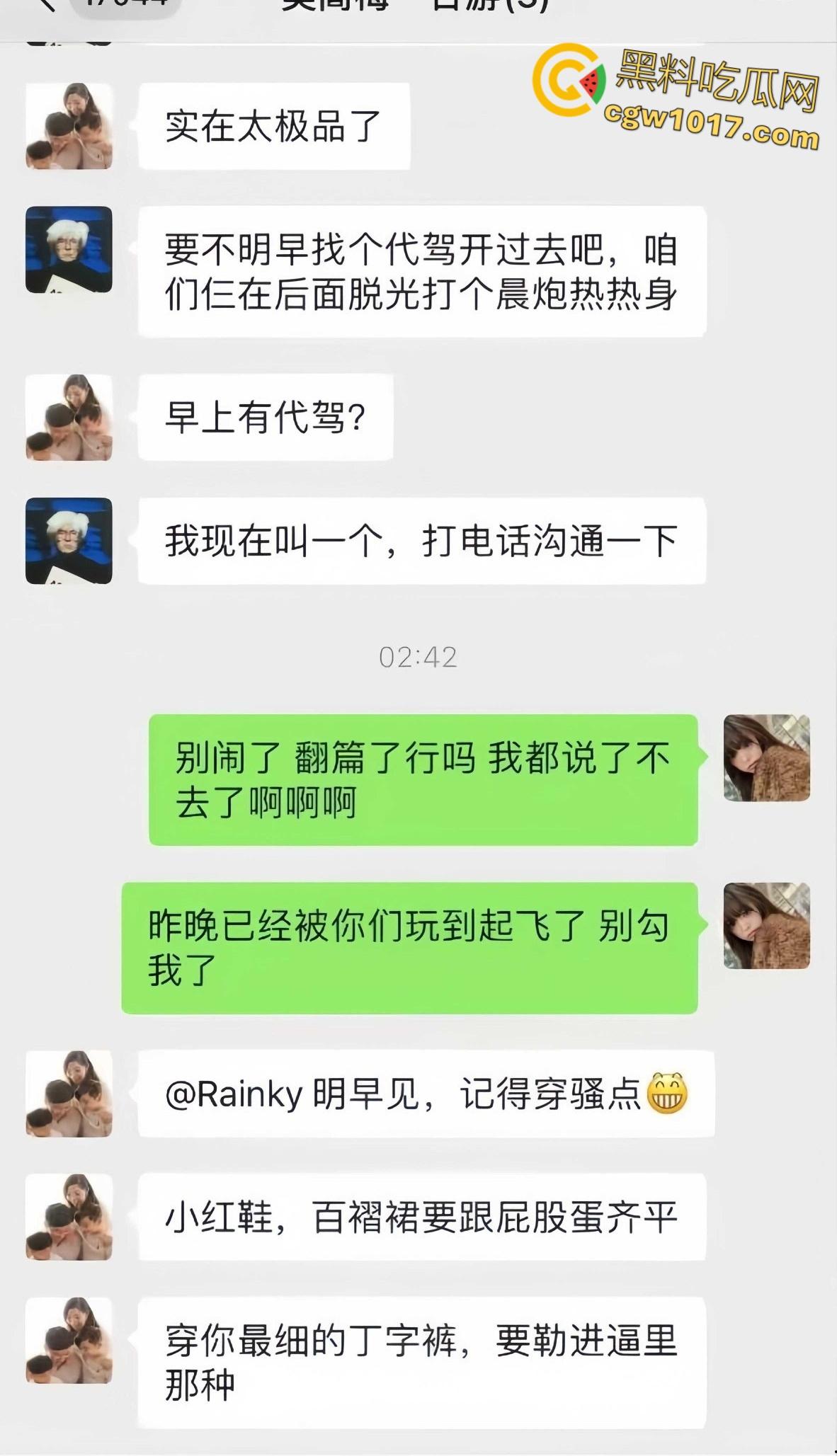The image size is (837, 1456).
Task: Click the '要不明早找个代驾' message bubble
Action: (425, 273)
